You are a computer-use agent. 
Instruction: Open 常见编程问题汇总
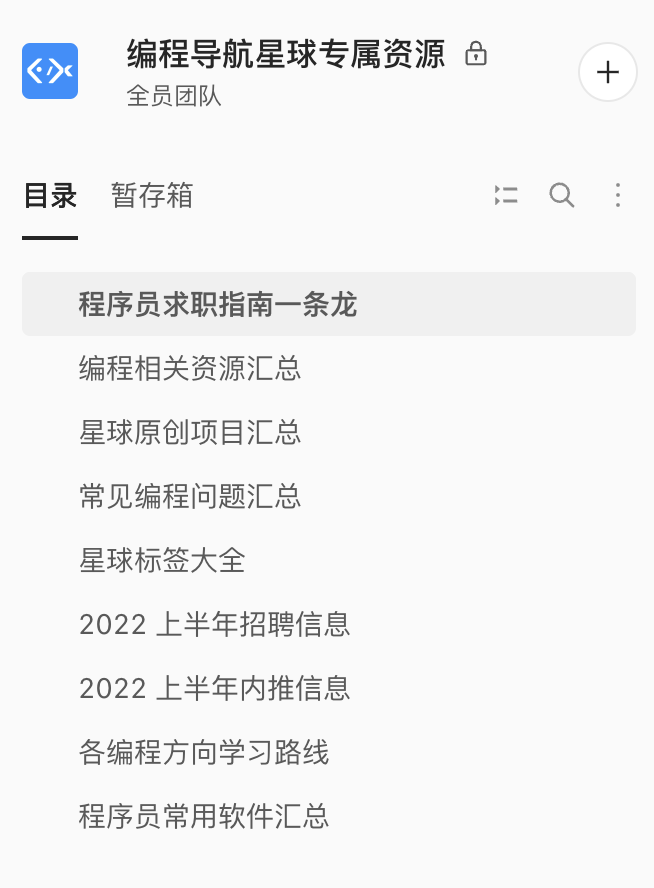(190, 496)
